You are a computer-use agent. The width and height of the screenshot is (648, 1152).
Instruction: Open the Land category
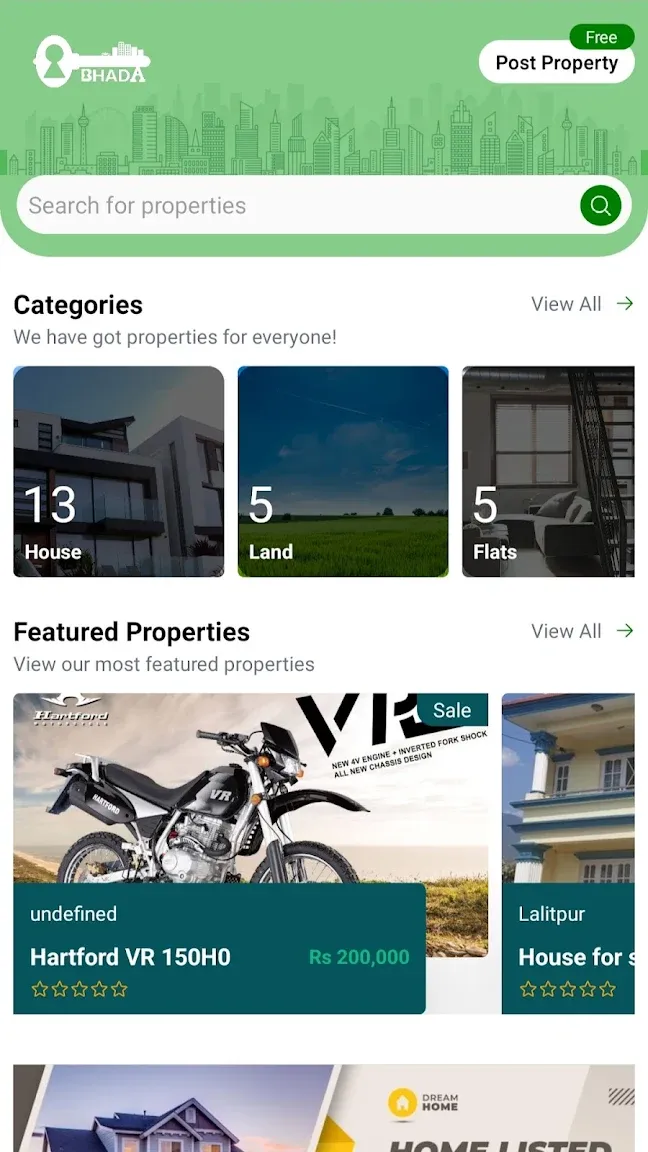coord(342,472)
